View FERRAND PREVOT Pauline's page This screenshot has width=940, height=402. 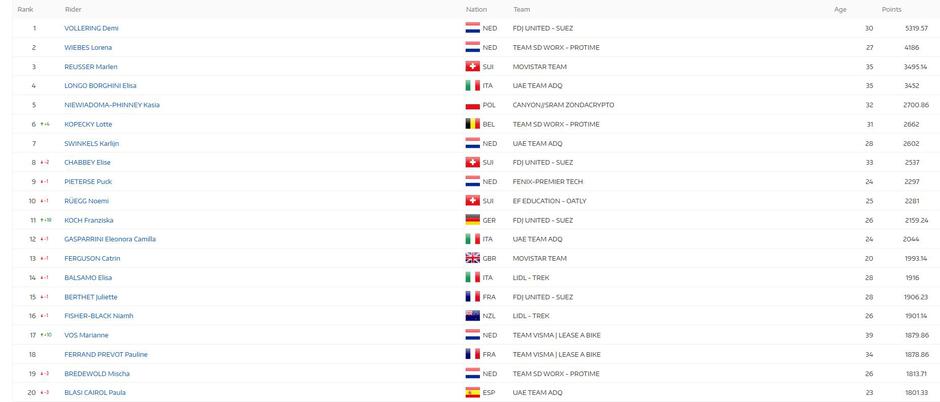coord(106,354)
